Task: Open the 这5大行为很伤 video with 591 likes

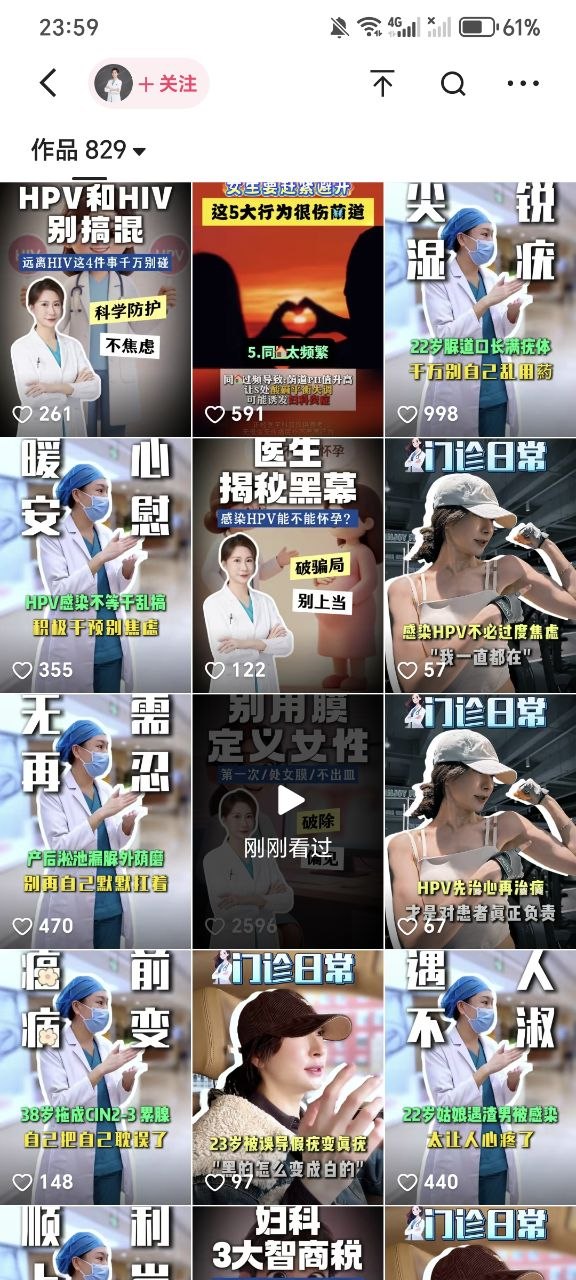Action: (288, 309)
